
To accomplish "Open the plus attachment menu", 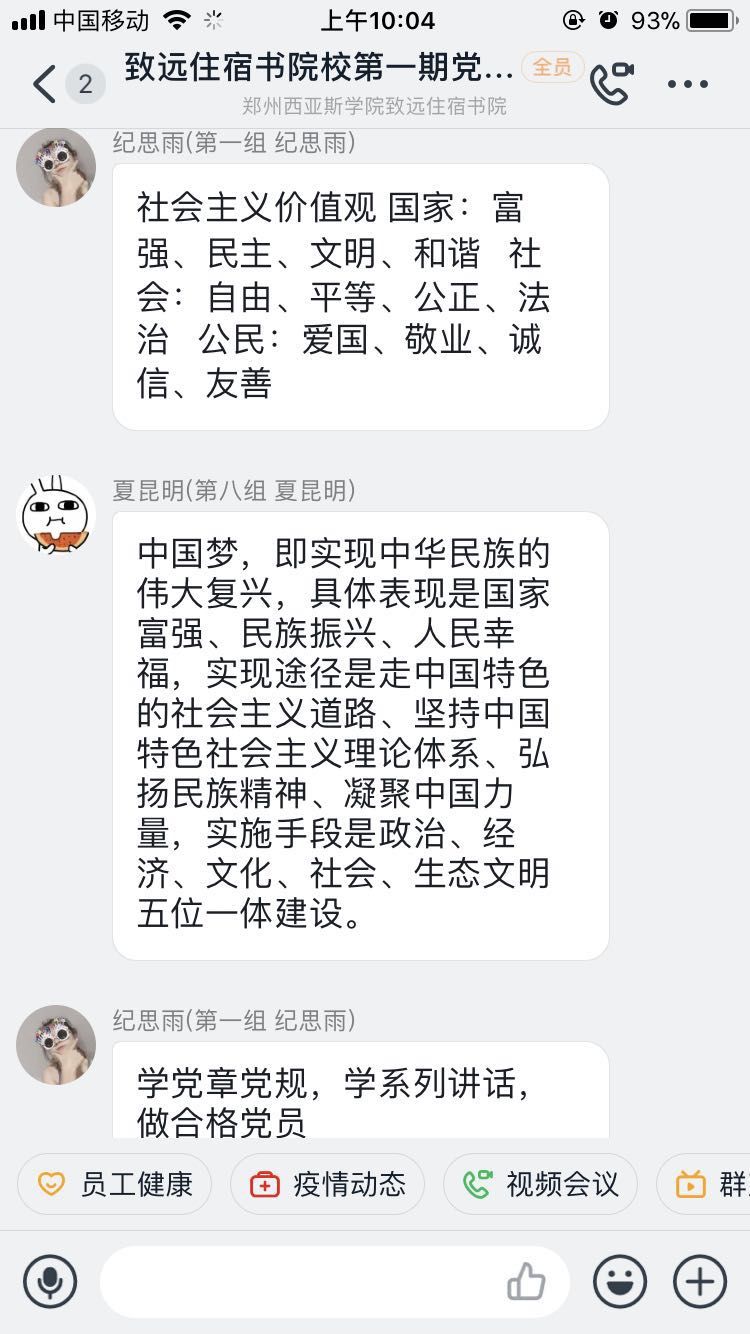I will tap(699, 1281).
